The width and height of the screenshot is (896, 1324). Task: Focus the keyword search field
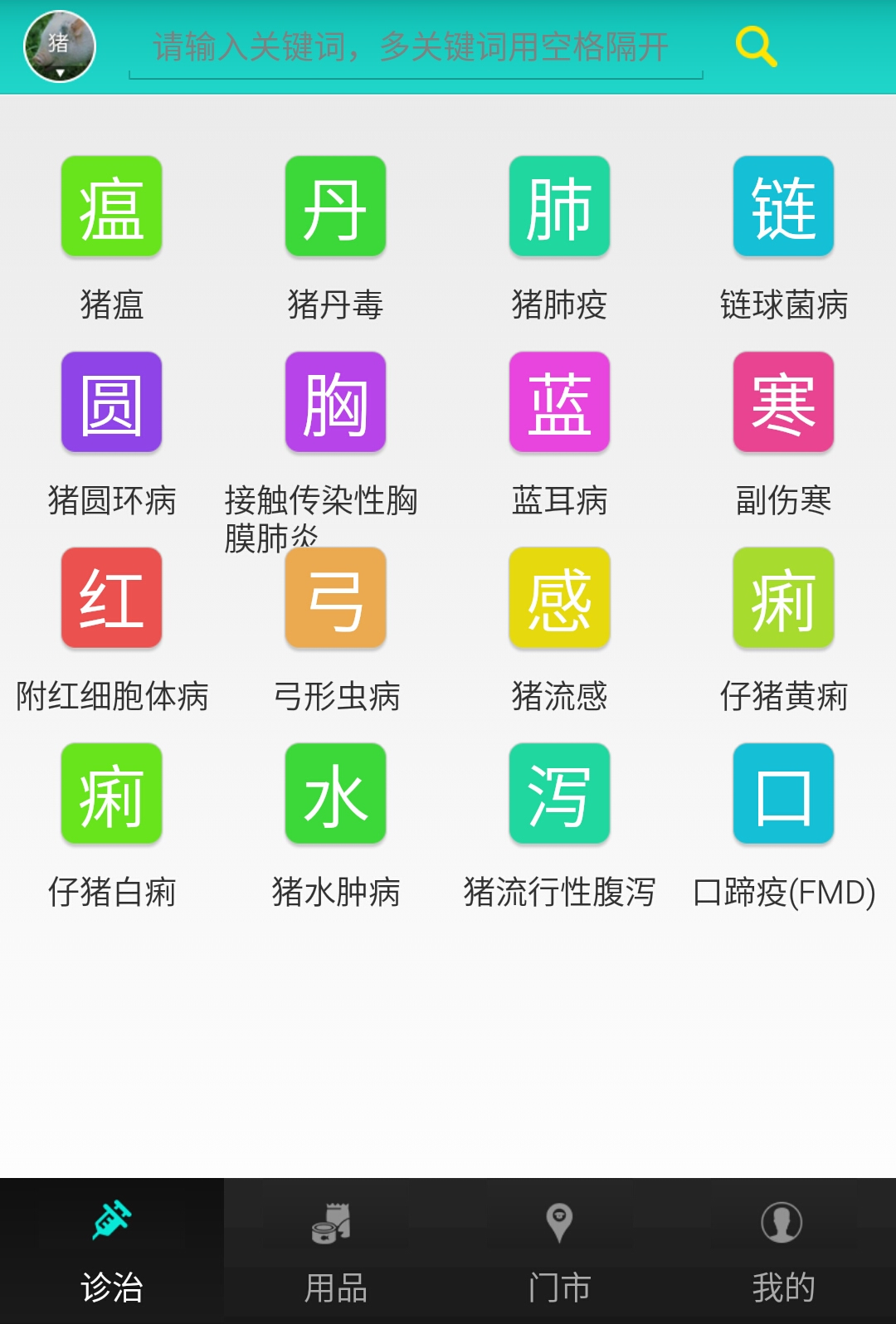click(x=415, y=48)
